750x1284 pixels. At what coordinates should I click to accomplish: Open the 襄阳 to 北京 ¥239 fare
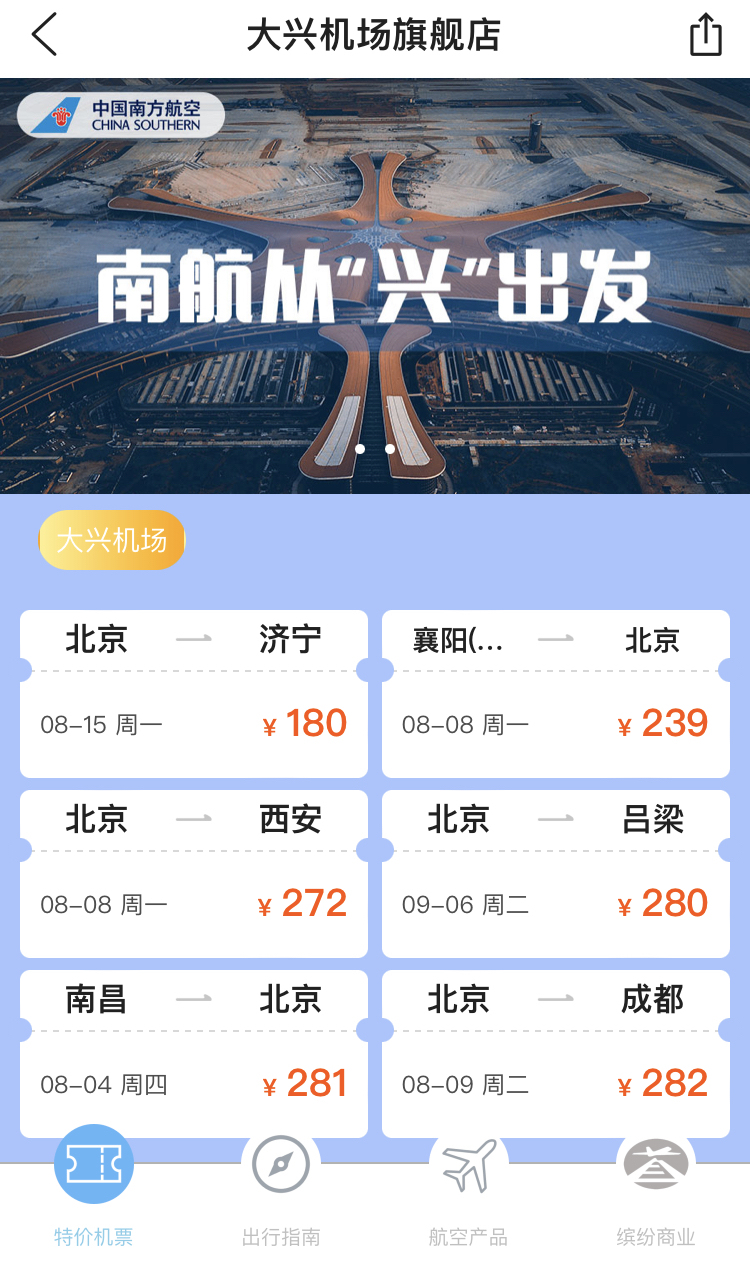click(x=555, y=694)
